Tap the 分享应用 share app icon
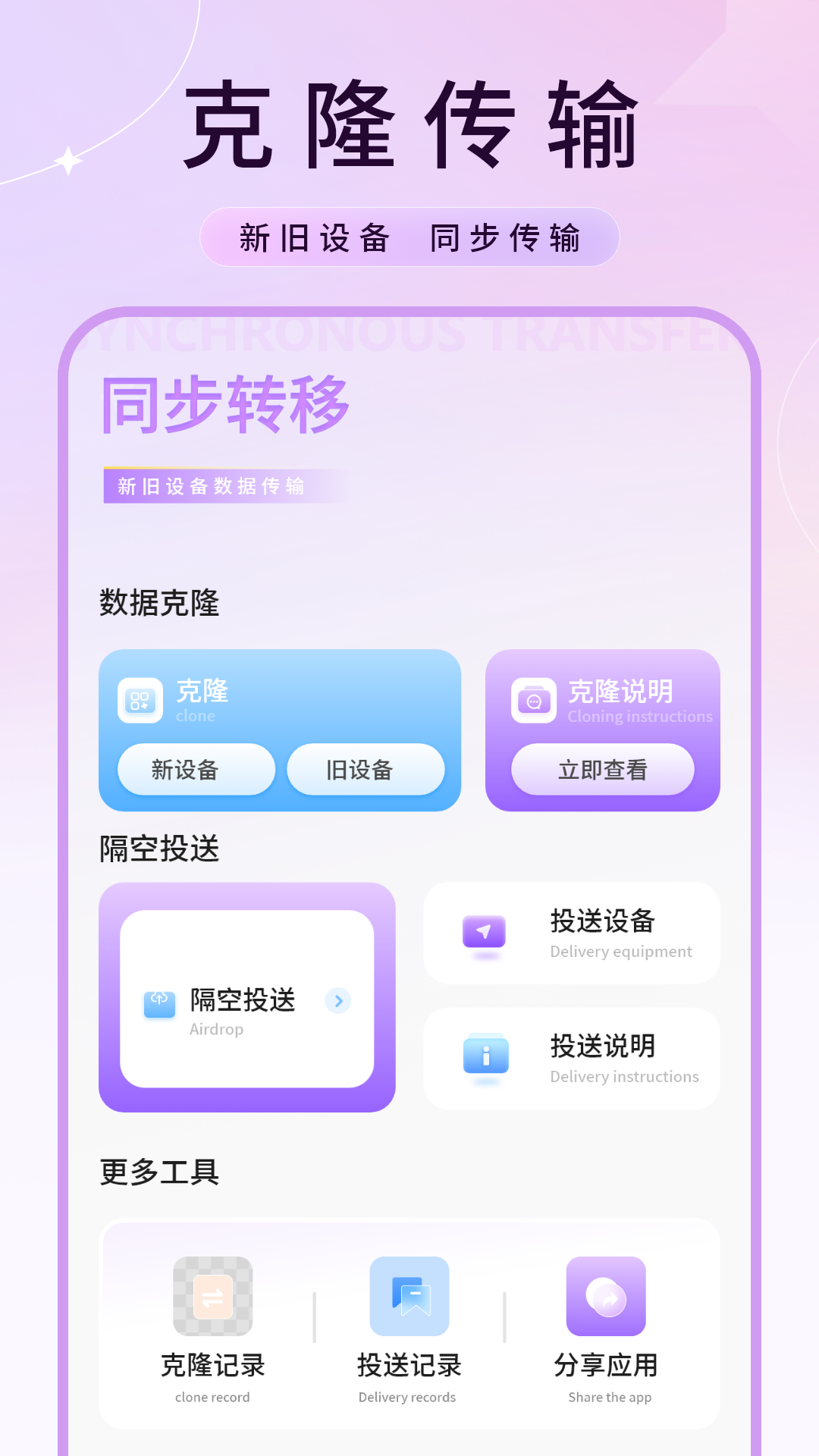 [x=605, y=1296]
